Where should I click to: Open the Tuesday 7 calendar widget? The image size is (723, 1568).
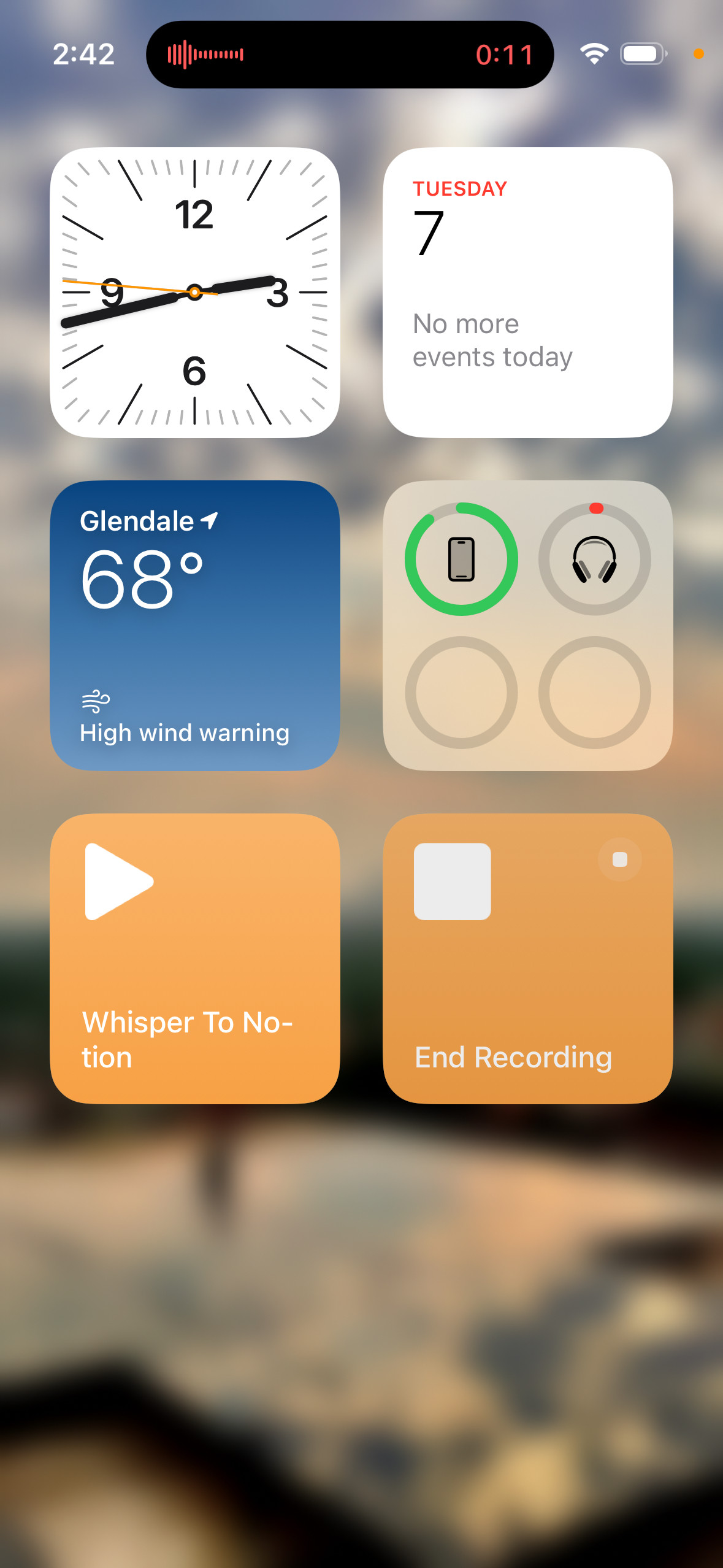[527, 293]
